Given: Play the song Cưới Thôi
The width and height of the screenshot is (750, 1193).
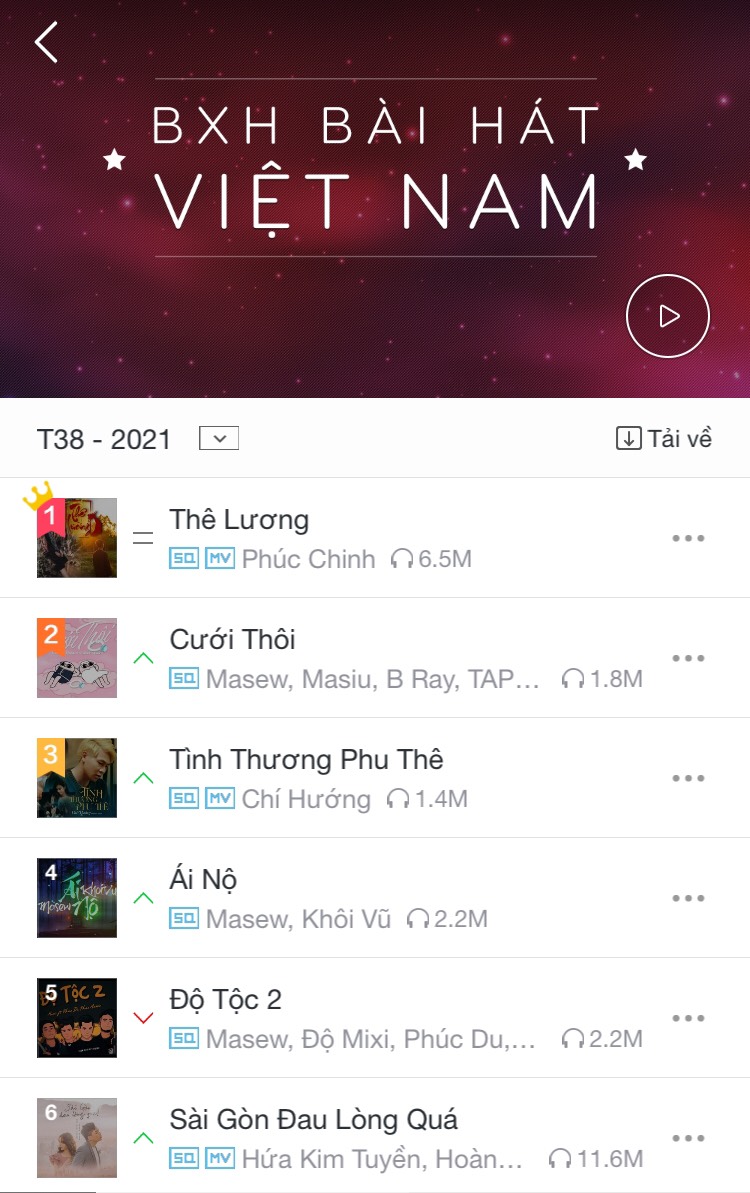Looking at the screenshot, I should (232, 640).
